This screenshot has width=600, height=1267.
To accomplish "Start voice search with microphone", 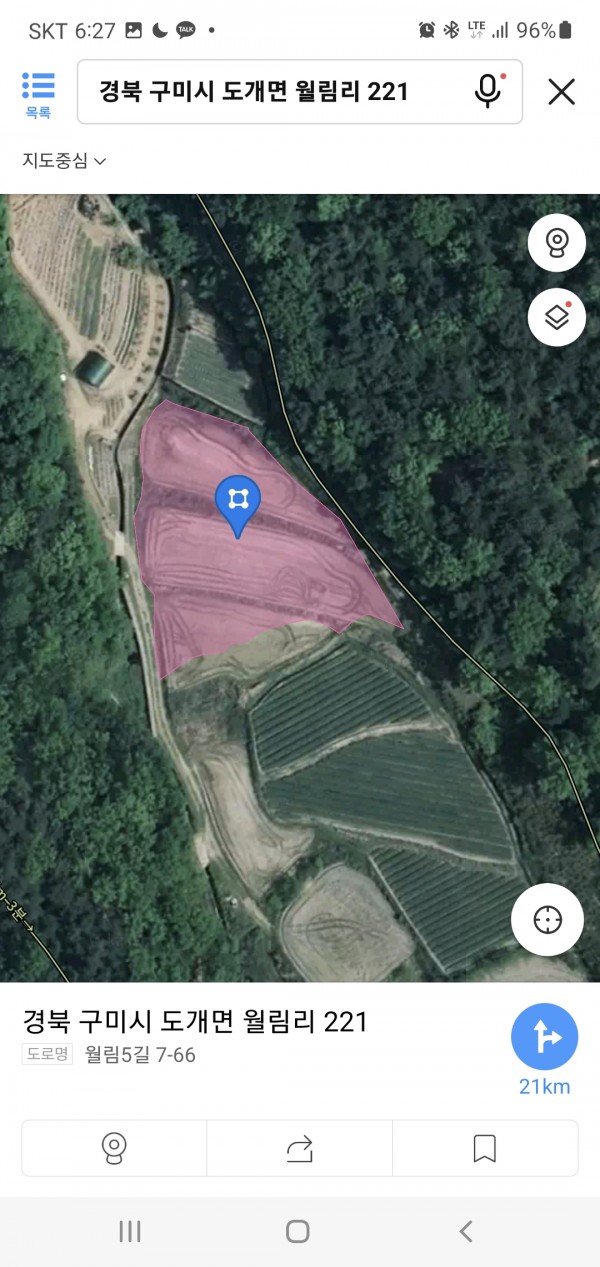I will coord(487,91).
